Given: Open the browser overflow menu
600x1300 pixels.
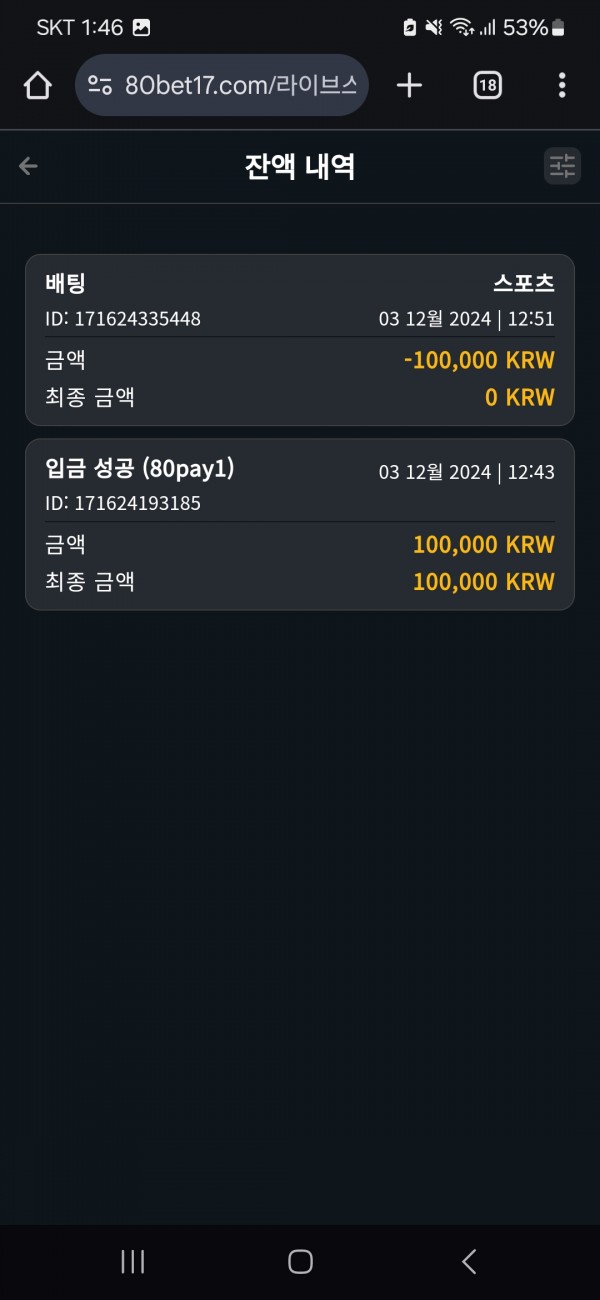Looking at the screenshot, I should pyautogui.click(x=562, y=85).
